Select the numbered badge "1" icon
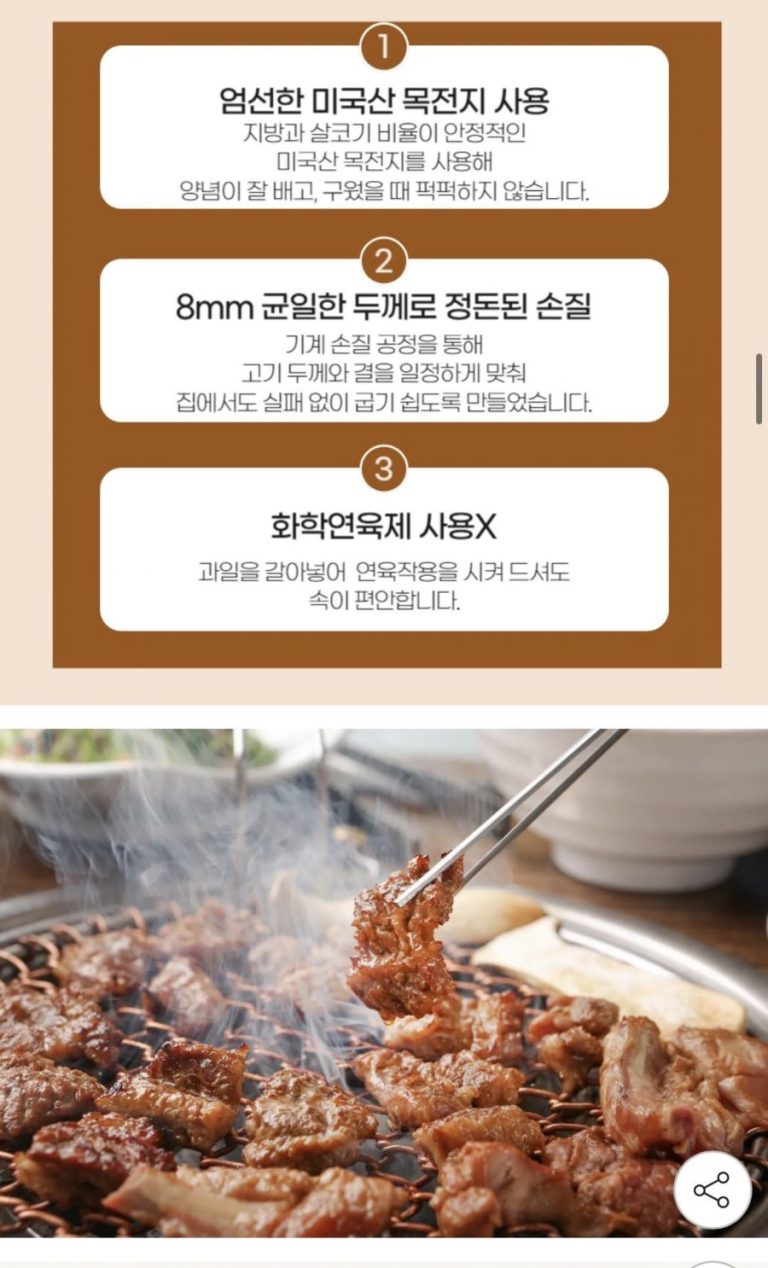This screenshot has height=1268, width=768. pos(382,43)
